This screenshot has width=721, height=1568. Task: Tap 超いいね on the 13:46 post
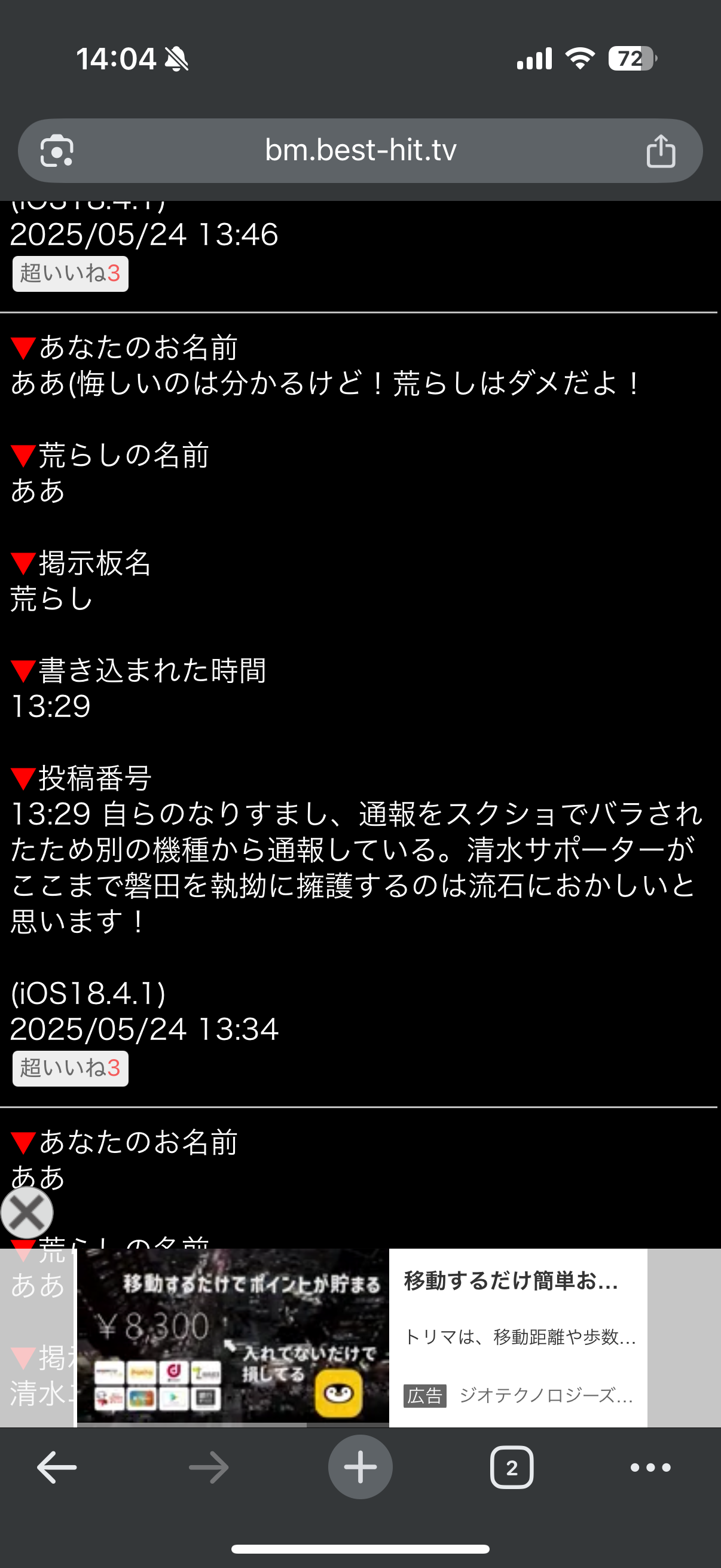pos(71,274)
